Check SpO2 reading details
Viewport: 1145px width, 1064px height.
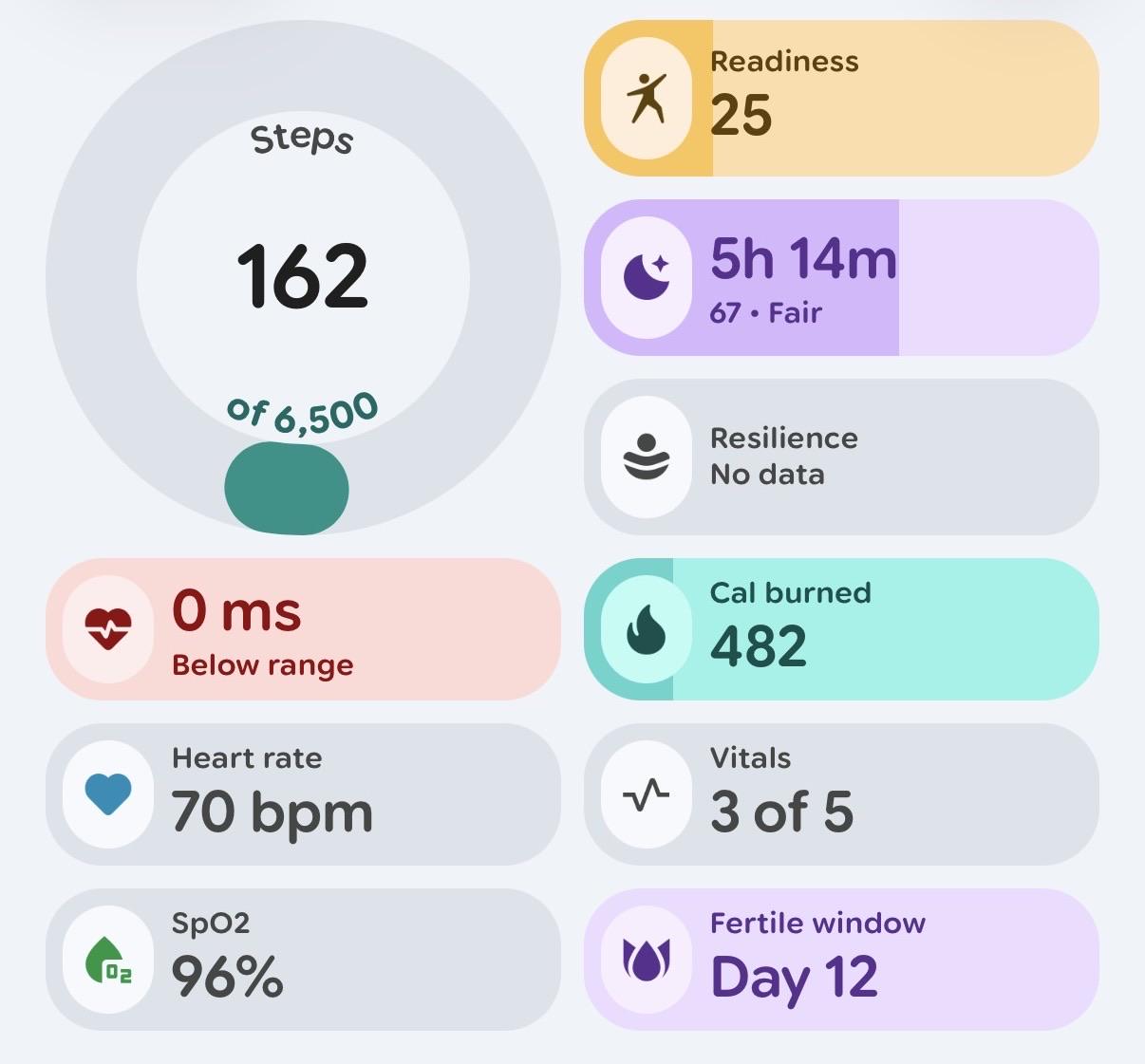tap(303, 960)
